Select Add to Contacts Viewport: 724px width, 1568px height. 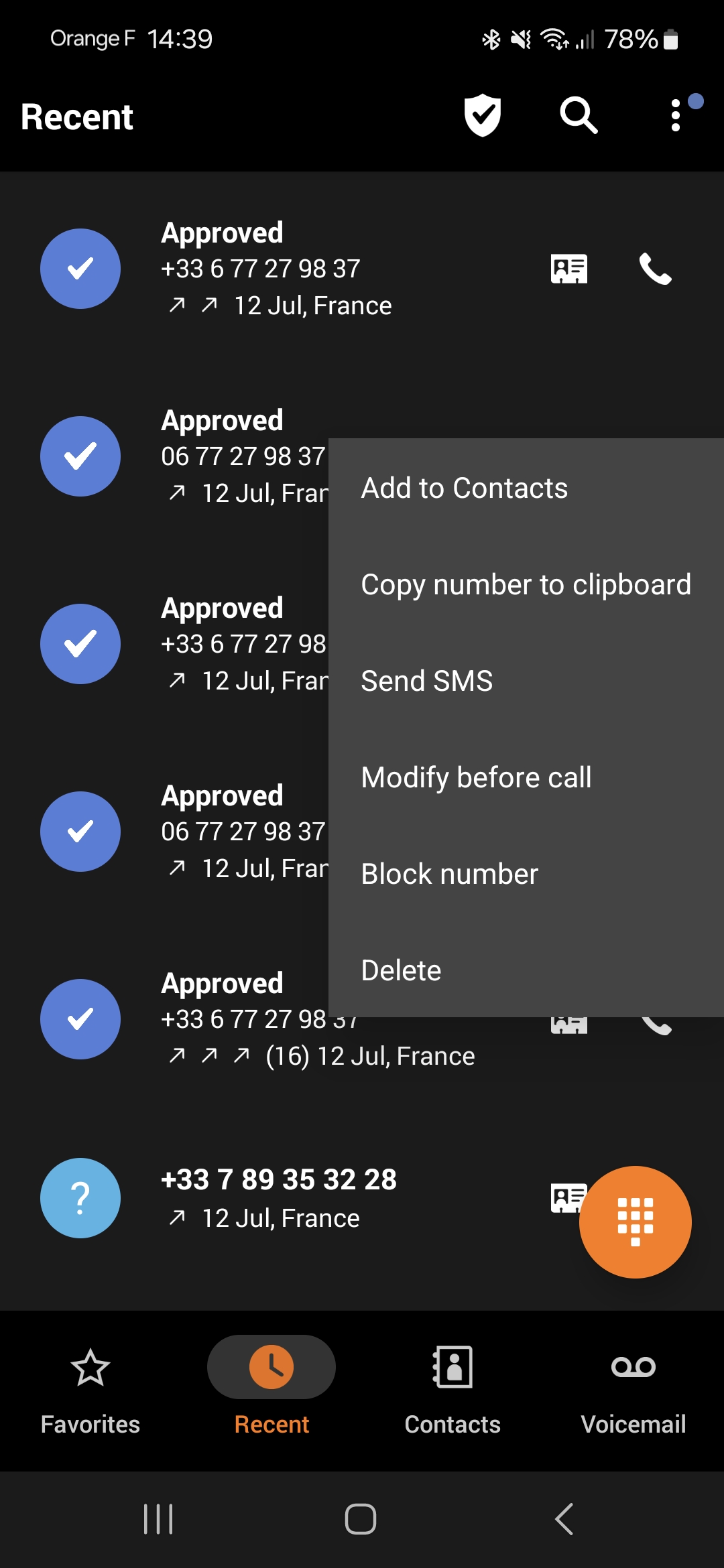click(x=526, y=488)
